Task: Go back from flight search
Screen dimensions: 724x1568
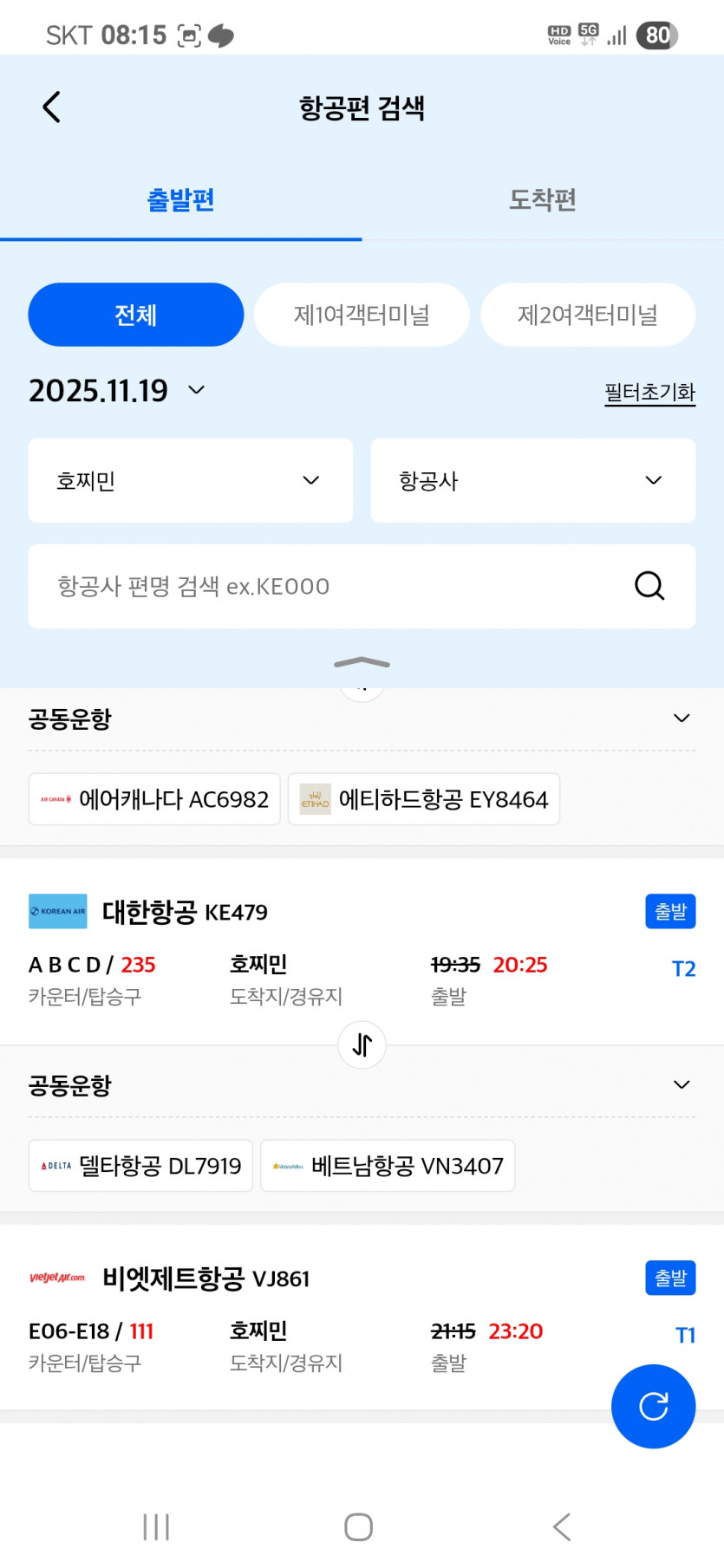Action: pos(52,107)
